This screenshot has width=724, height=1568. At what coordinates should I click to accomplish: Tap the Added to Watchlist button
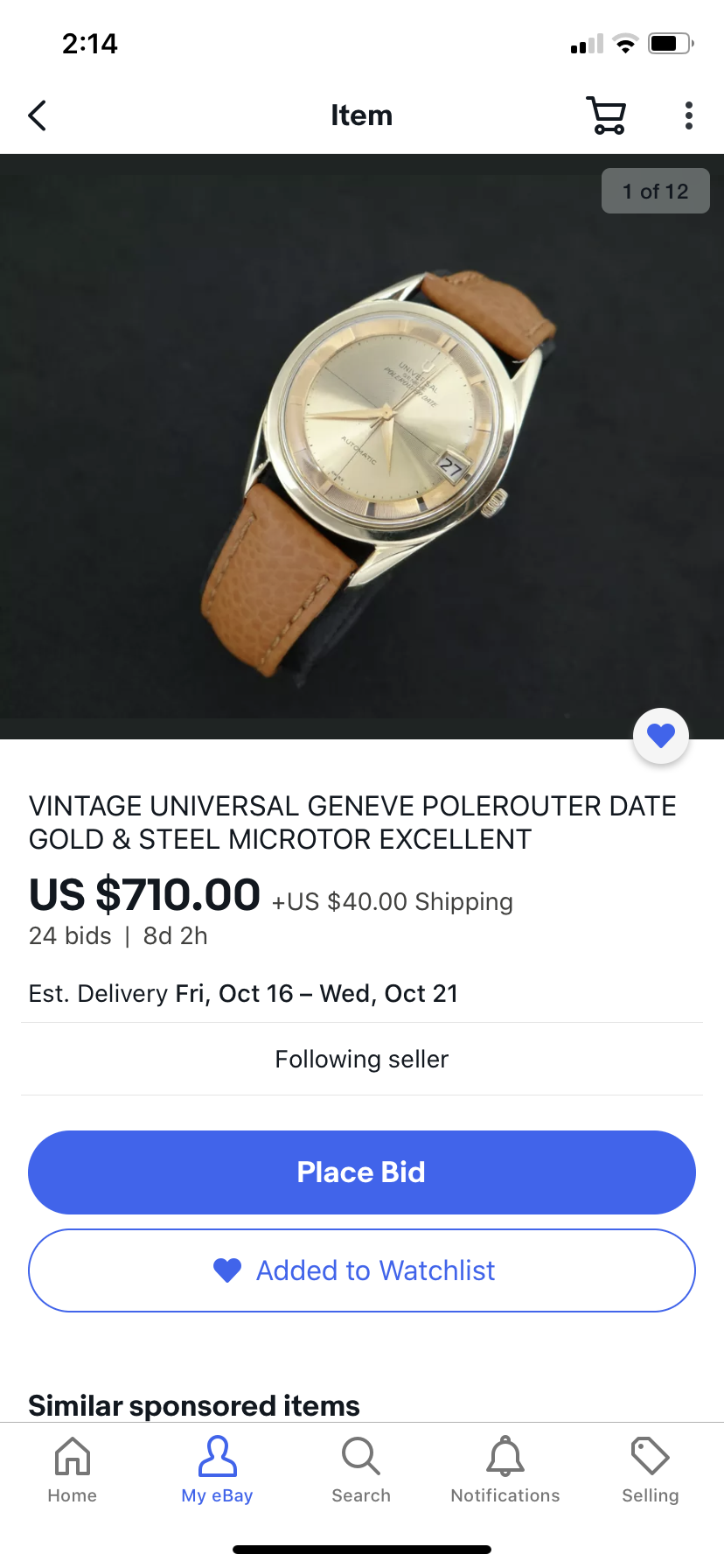tap(362, 1270)
